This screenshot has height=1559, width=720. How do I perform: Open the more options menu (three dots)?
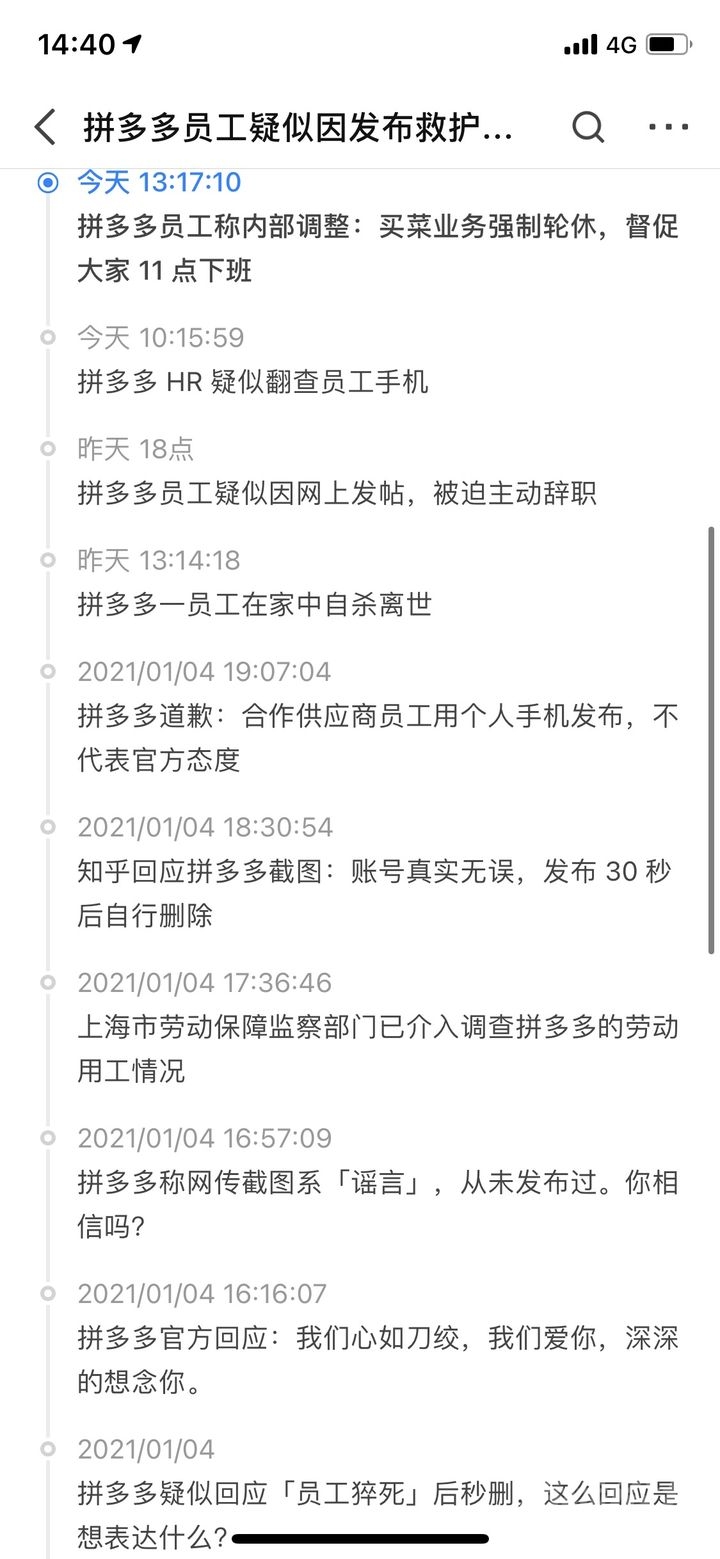coord(668,126)
